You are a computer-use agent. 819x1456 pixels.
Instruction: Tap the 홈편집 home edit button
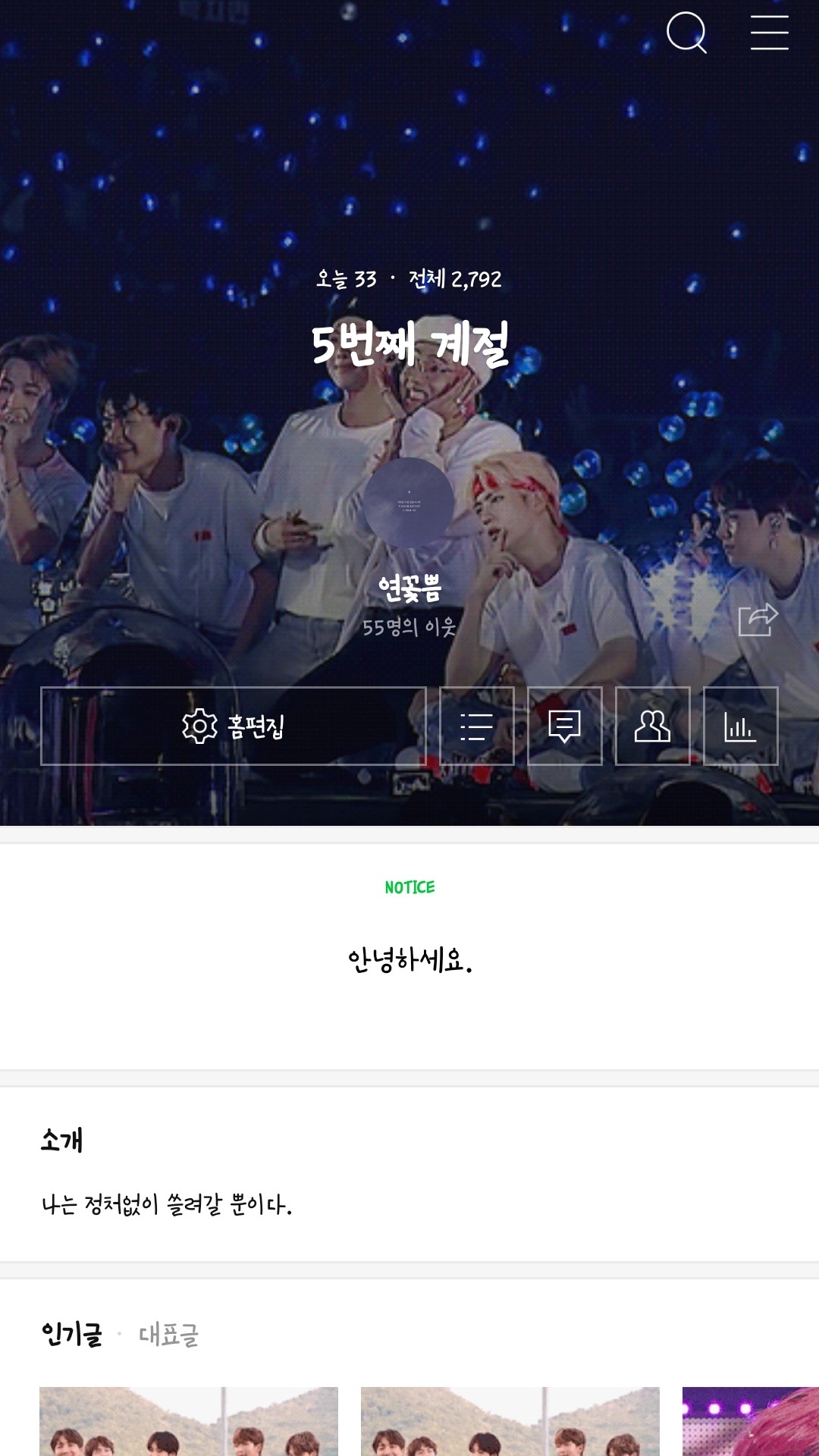pyautogui.click(x=234, y=726)
